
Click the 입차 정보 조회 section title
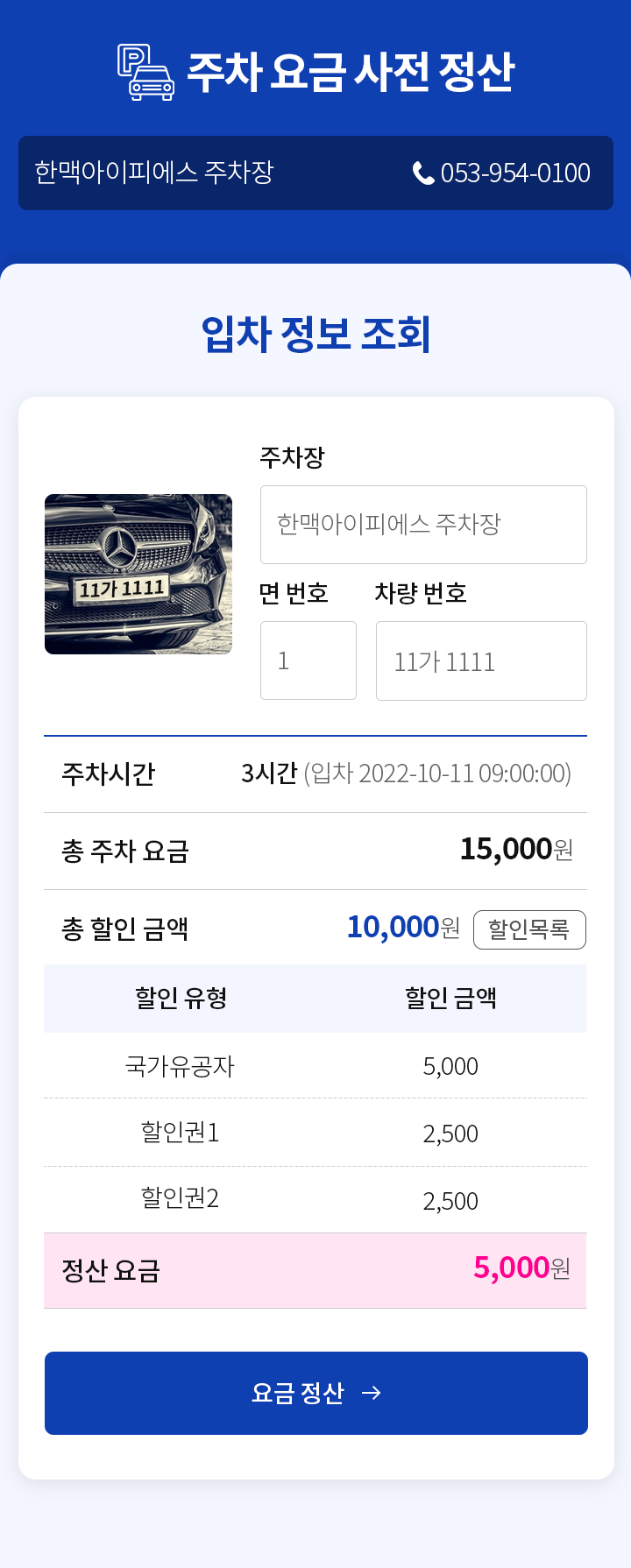pyautogui.click(x=315, y=333)
